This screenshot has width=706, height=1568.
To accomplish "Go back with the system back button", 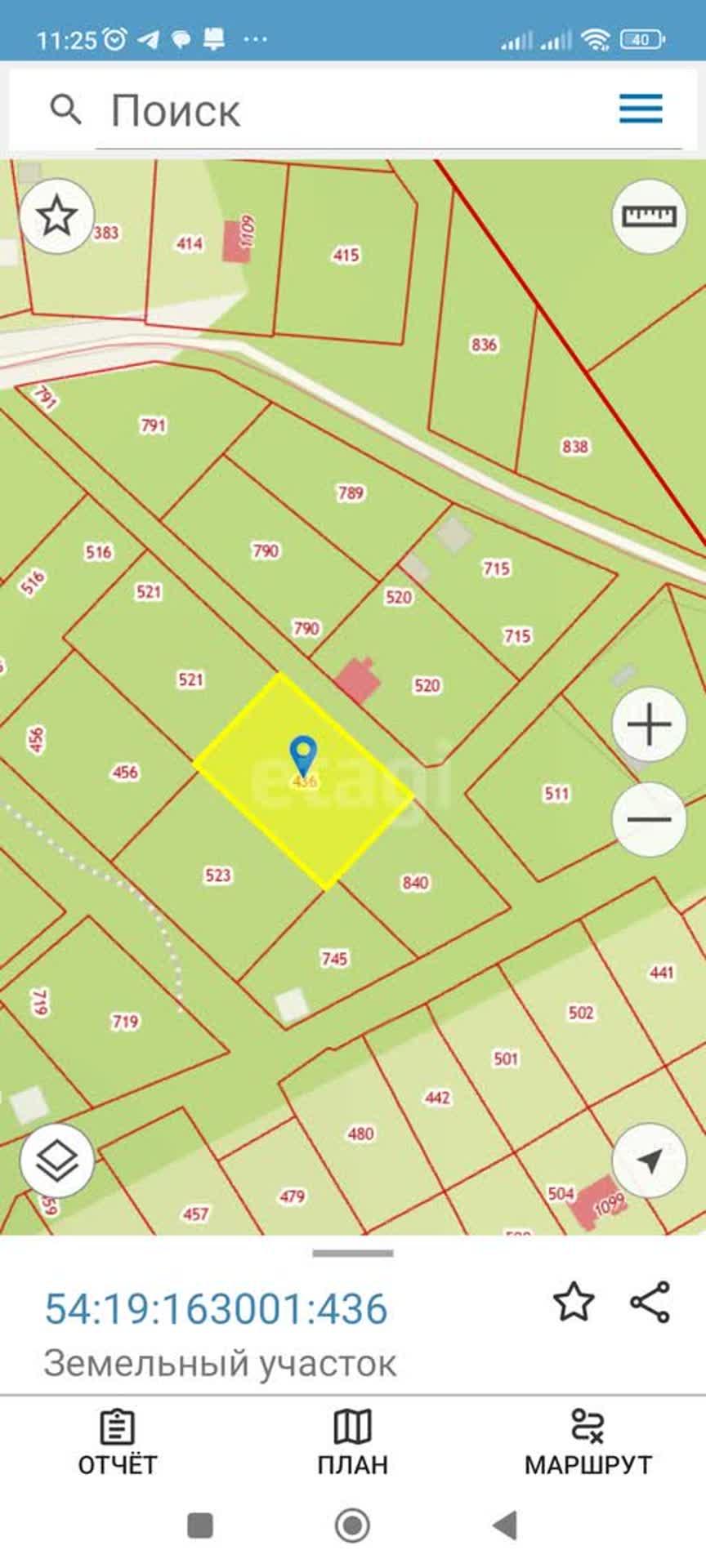I will [505, 1525].
